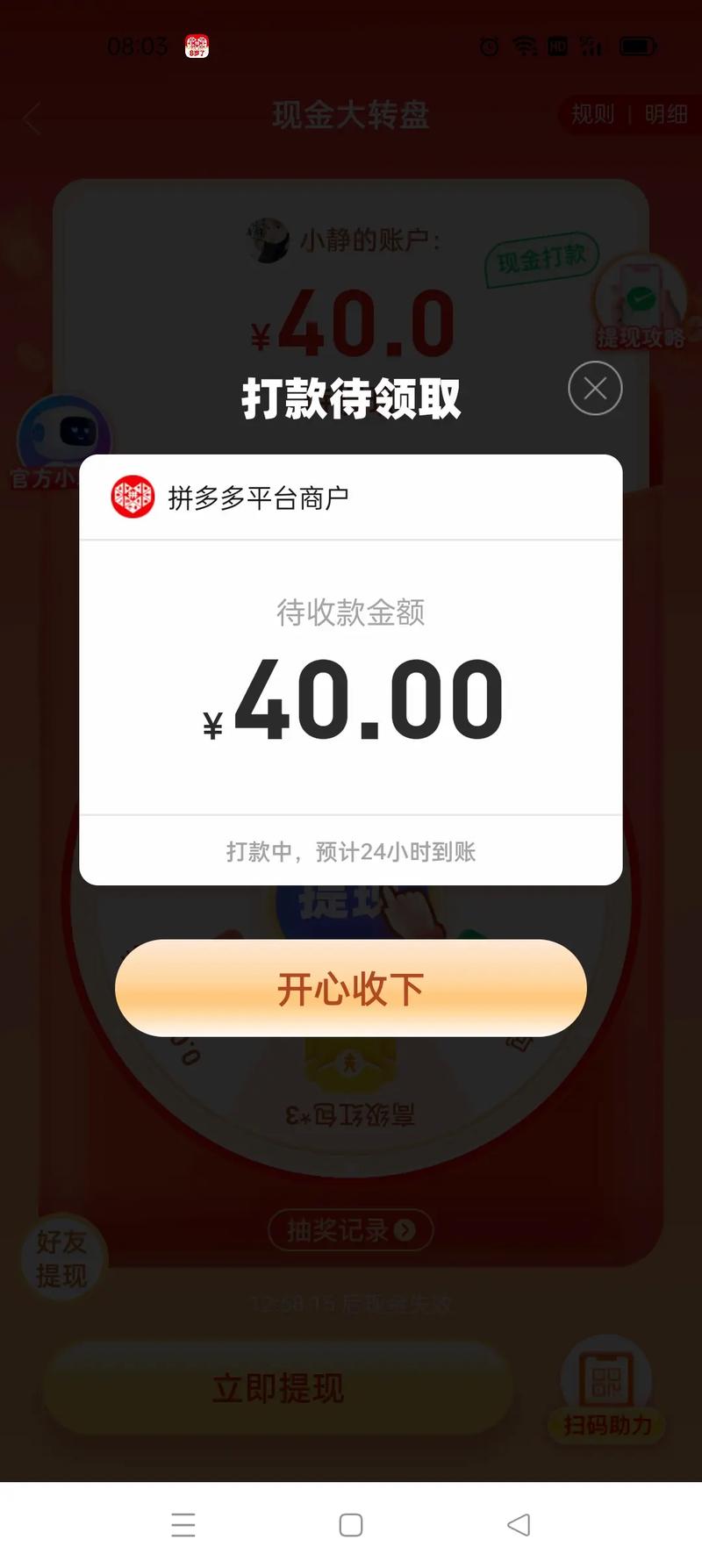
Task: Tap the battery indicator in the status bar
Action: pos(638,47)
